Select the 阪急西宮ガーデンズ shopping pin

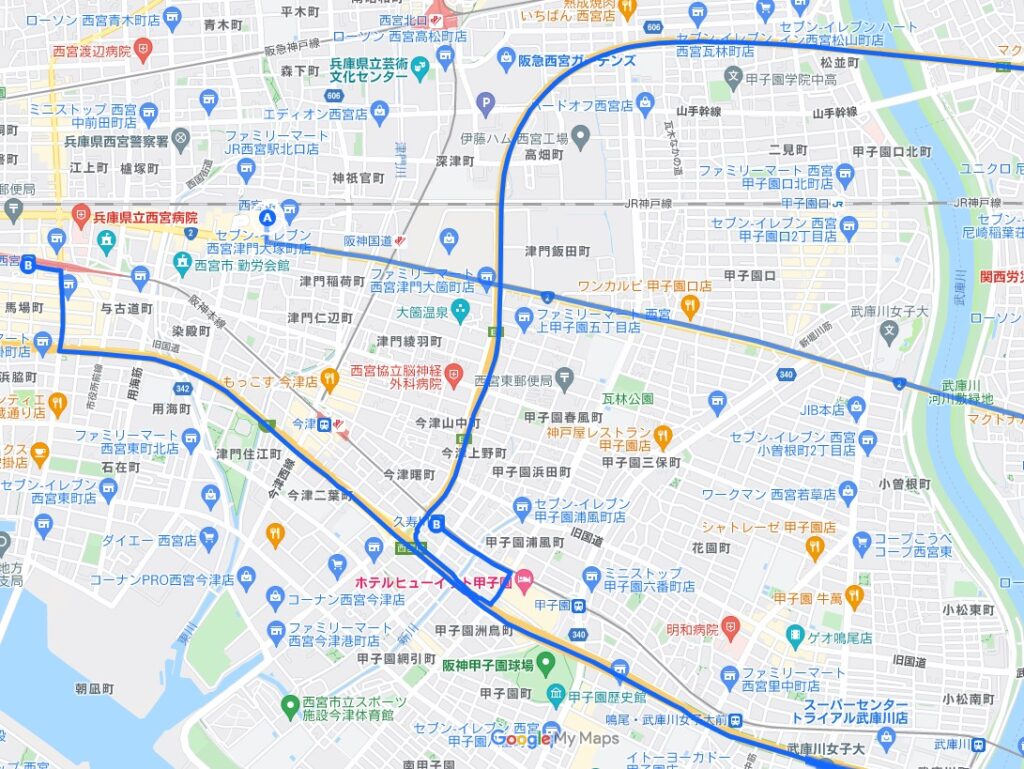click(506, 60)
